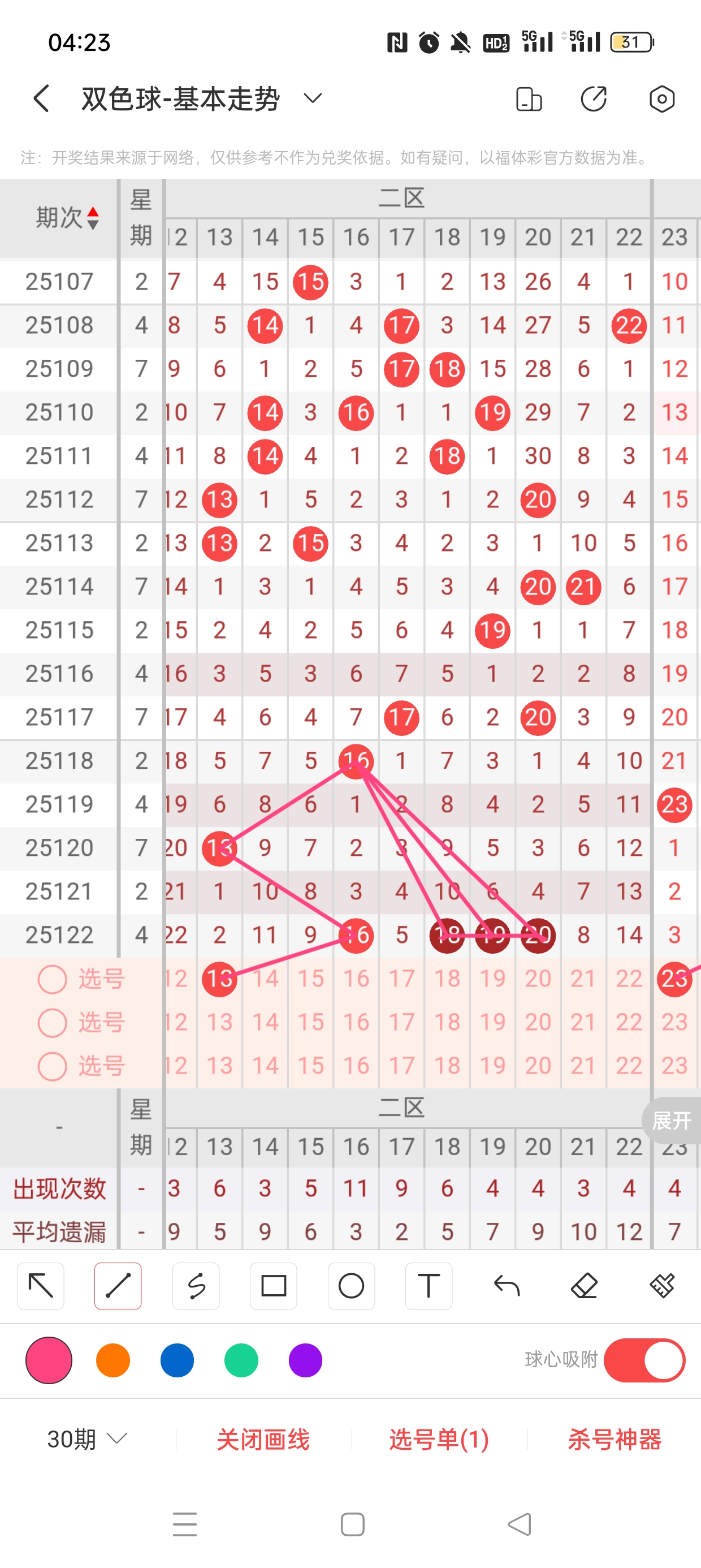Select the rectangle shape tool
Screen dimensions: 701x1568
pyautogui.click(x=273, y=1286)
